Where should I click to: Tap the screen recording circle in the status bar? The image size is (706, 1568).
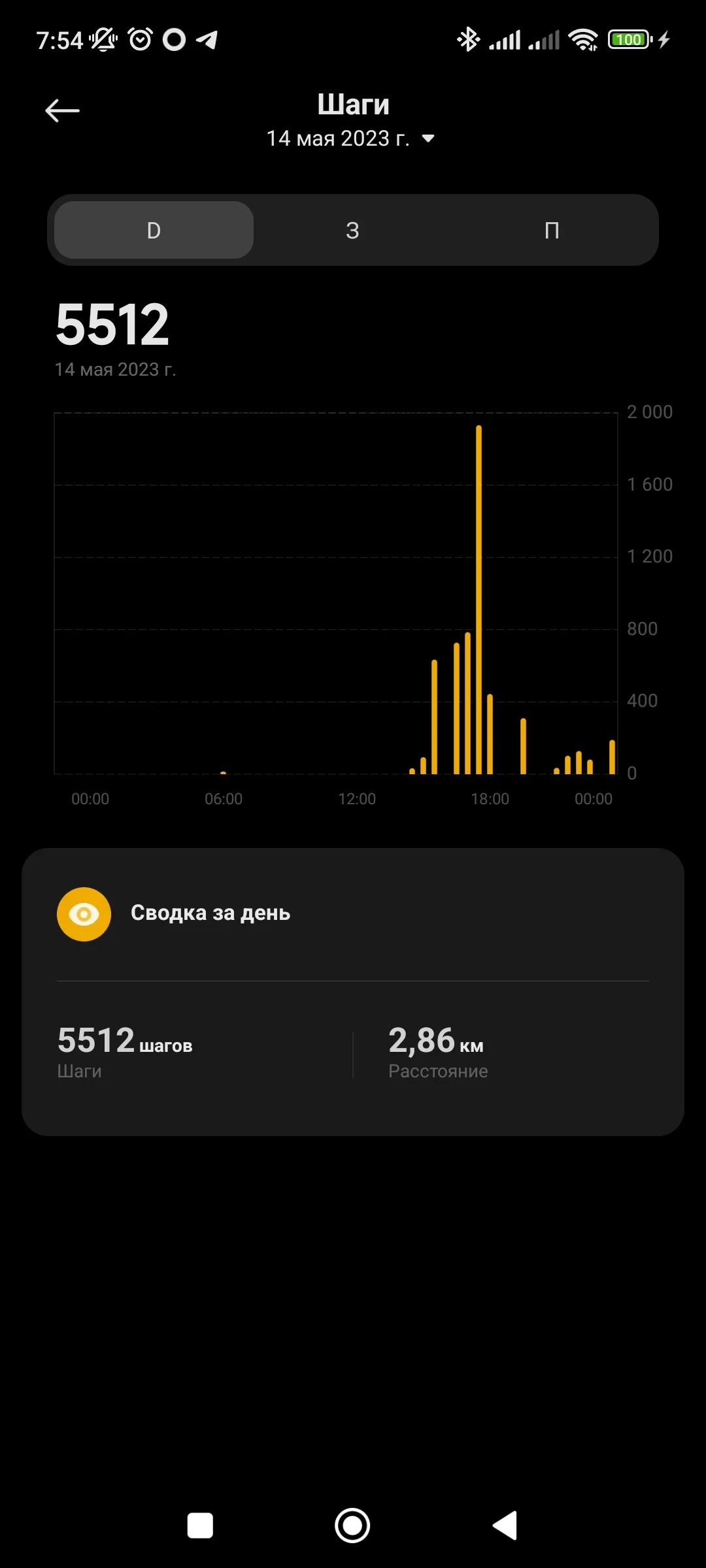[x=173, y=41]
